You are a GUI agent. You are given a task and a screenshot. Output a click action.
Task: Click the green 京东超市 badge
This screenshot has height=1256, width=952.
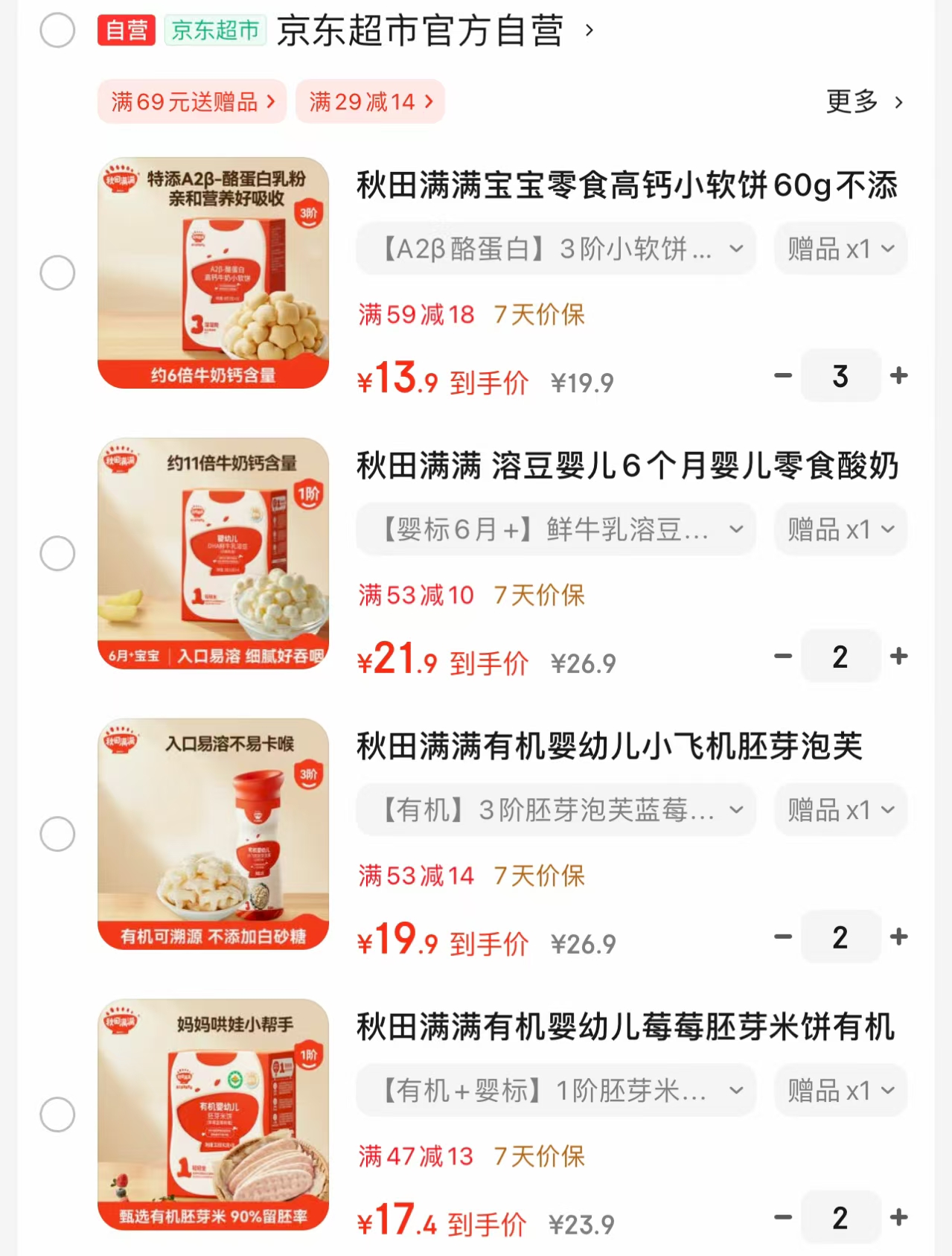click(215, 31)
